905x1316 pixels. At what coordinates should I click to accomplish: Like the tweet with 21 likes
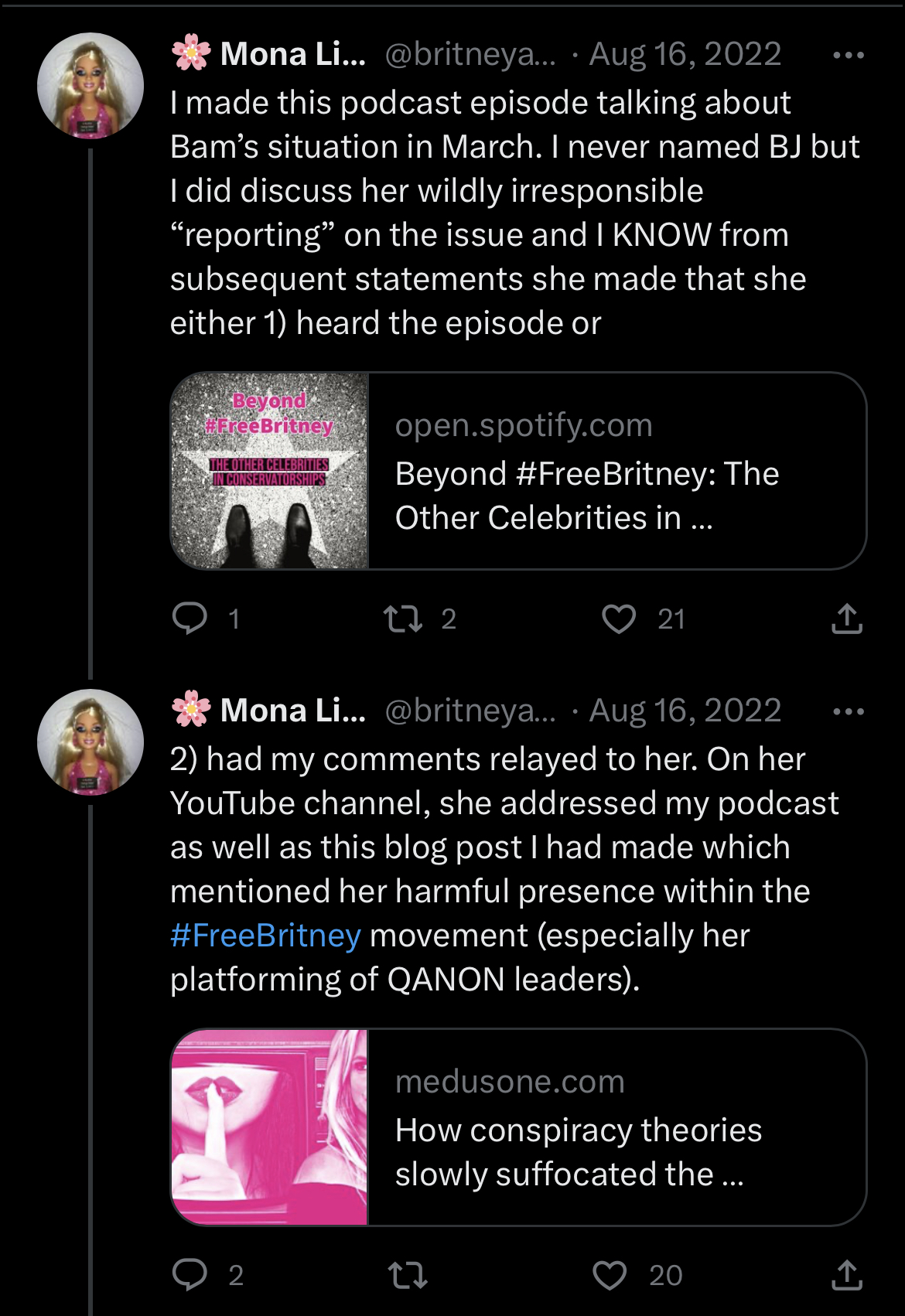(x=619, y=619)
